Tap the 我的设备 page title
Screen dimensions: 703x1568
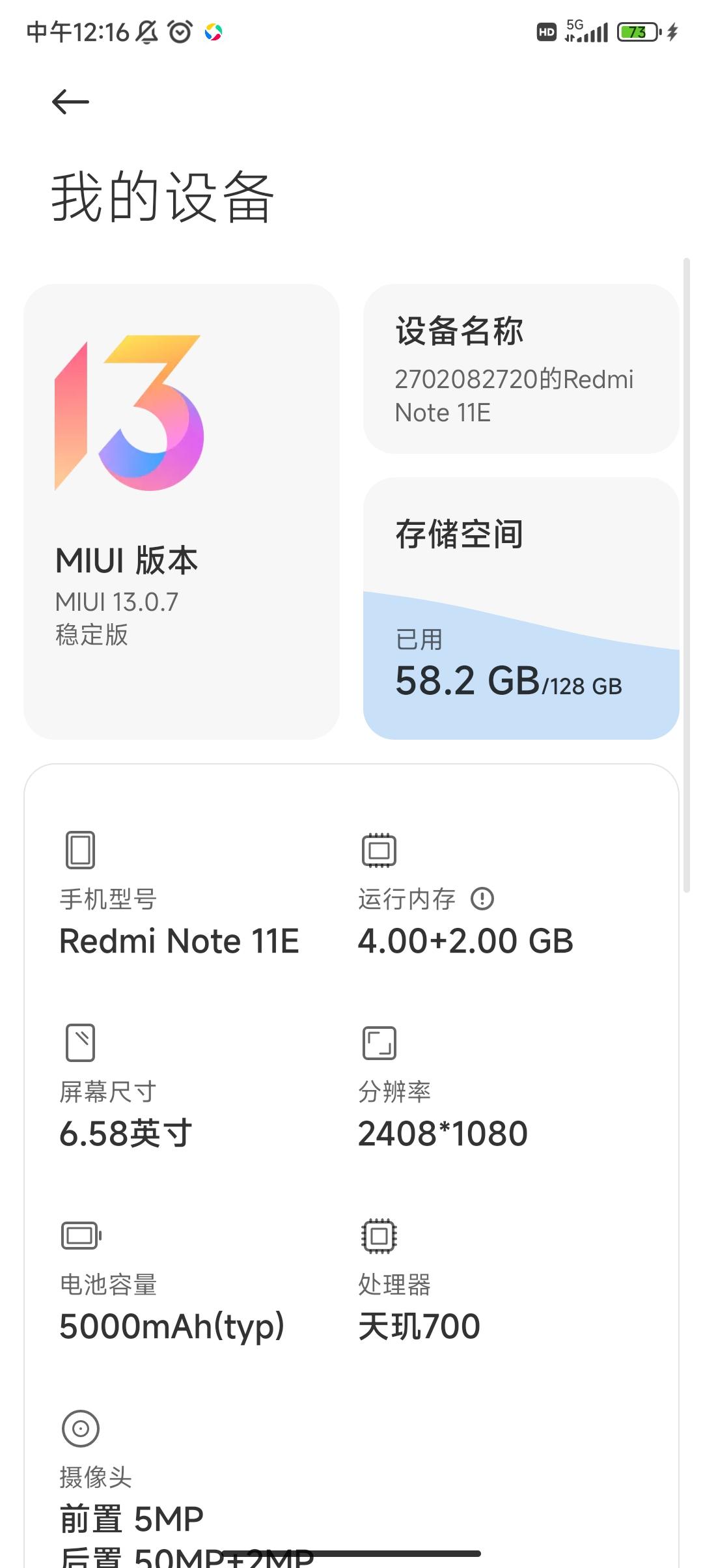tap(161, 195)
